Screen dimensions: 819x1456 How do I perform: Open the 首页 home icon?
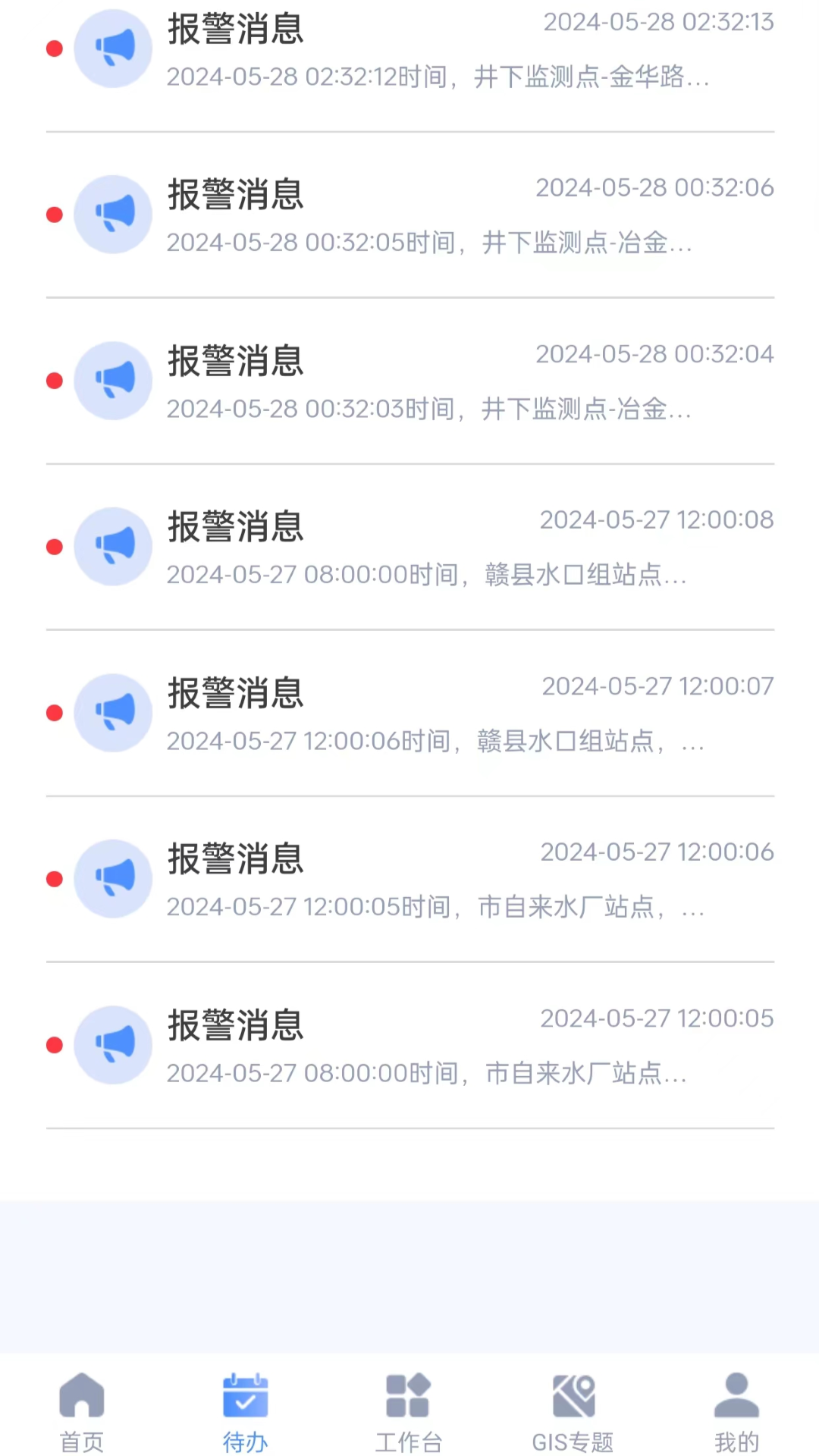click(x=81, y=1394)
